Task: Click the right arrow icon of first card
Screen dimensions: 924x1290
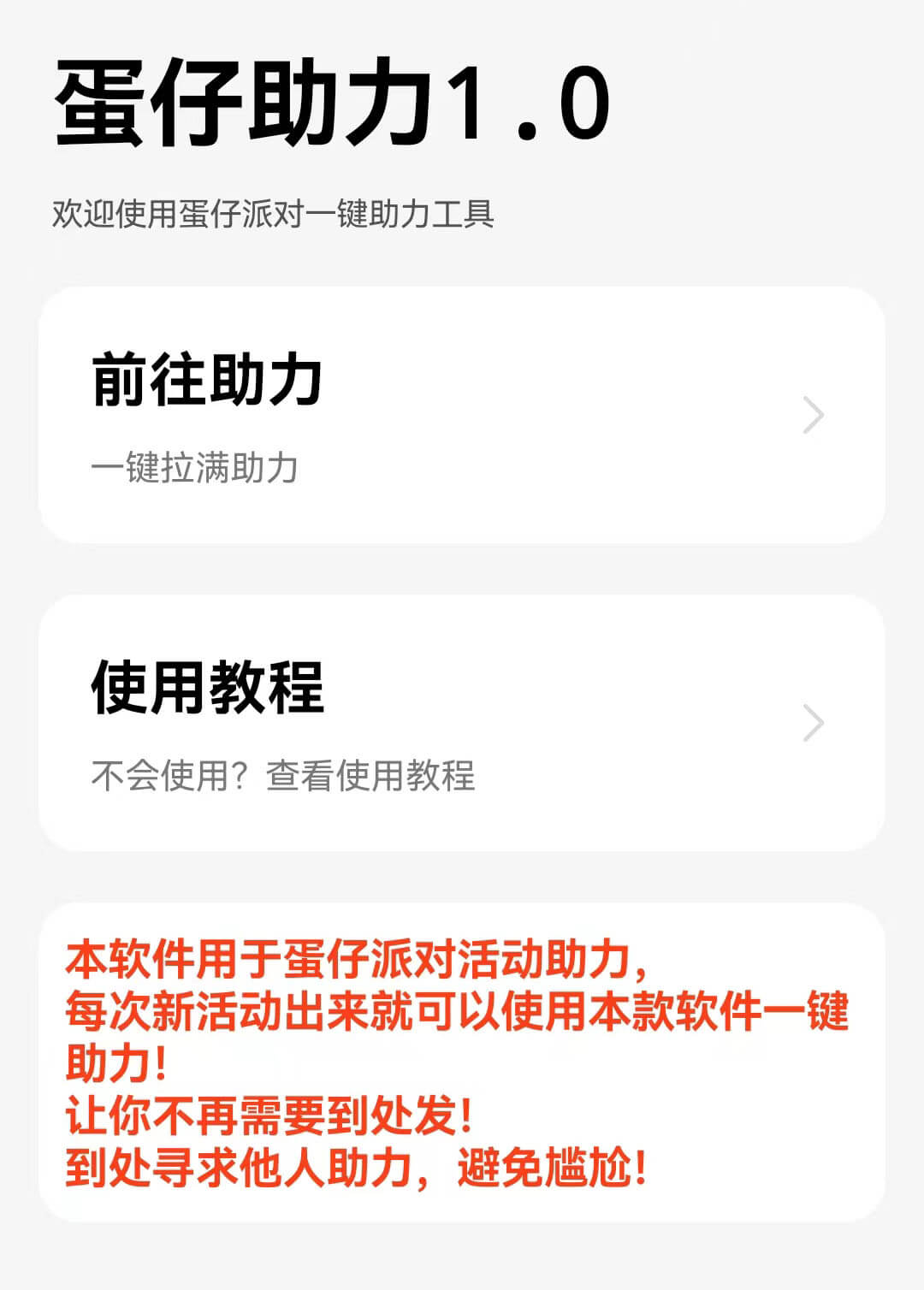Action: pos(813,415)
